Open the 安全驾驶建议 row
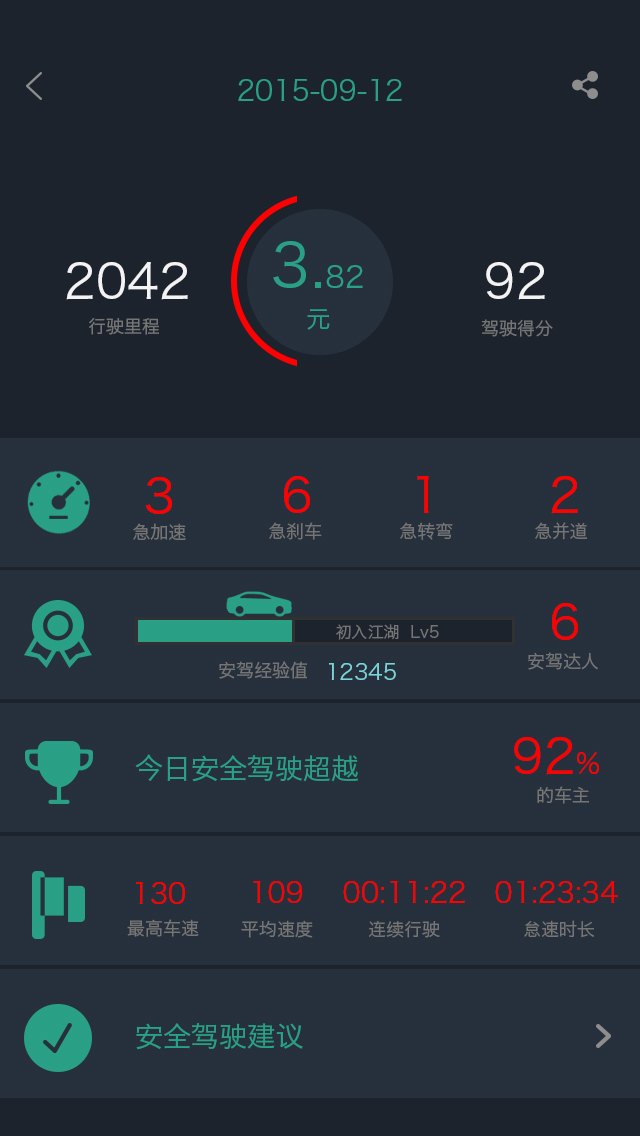 320,1036
